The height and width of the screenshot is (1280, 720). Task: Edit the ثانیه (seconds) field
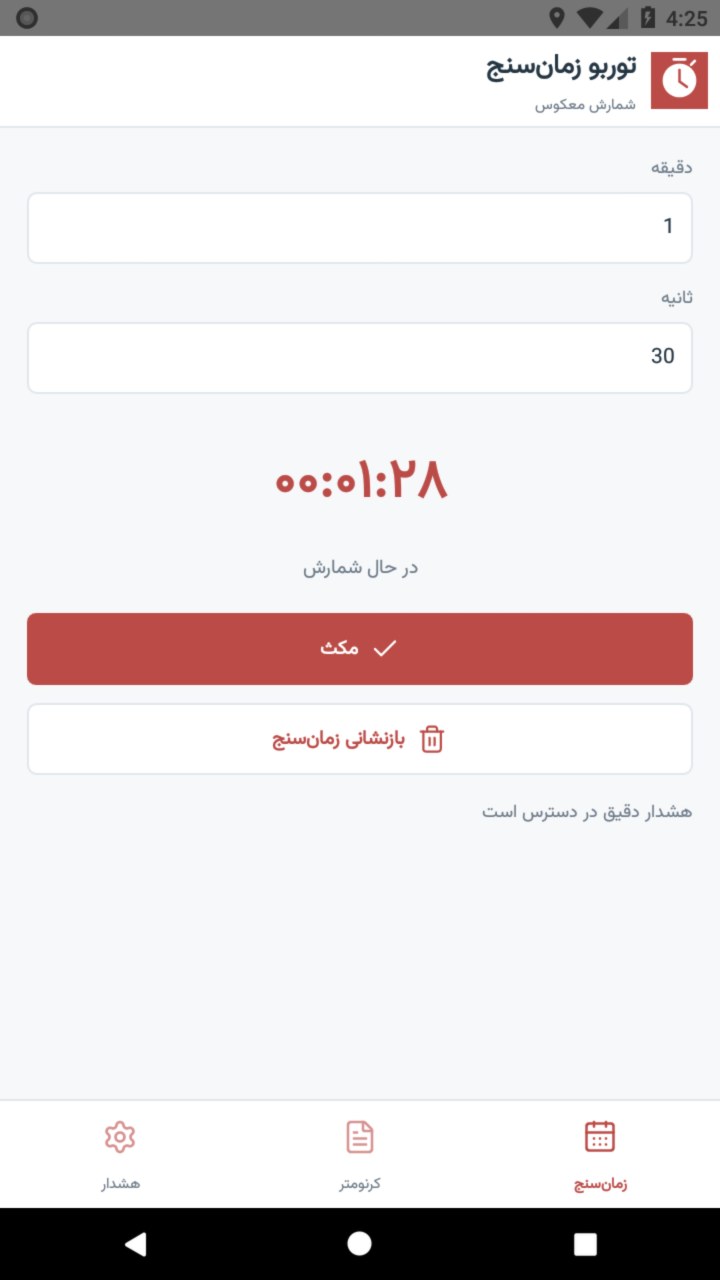pos(360,358)
